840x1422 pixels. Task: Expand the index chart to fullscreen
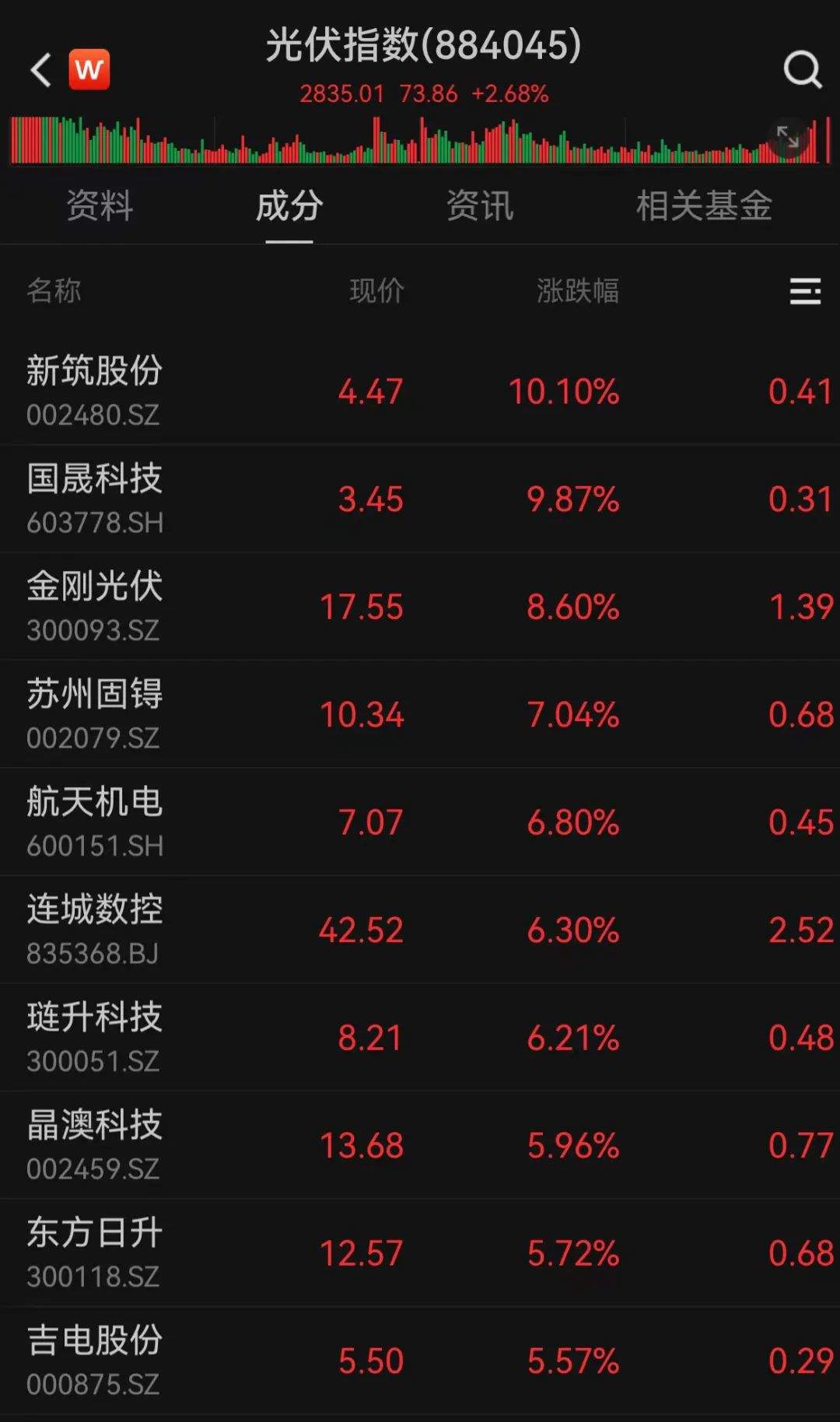click(788, 138)
